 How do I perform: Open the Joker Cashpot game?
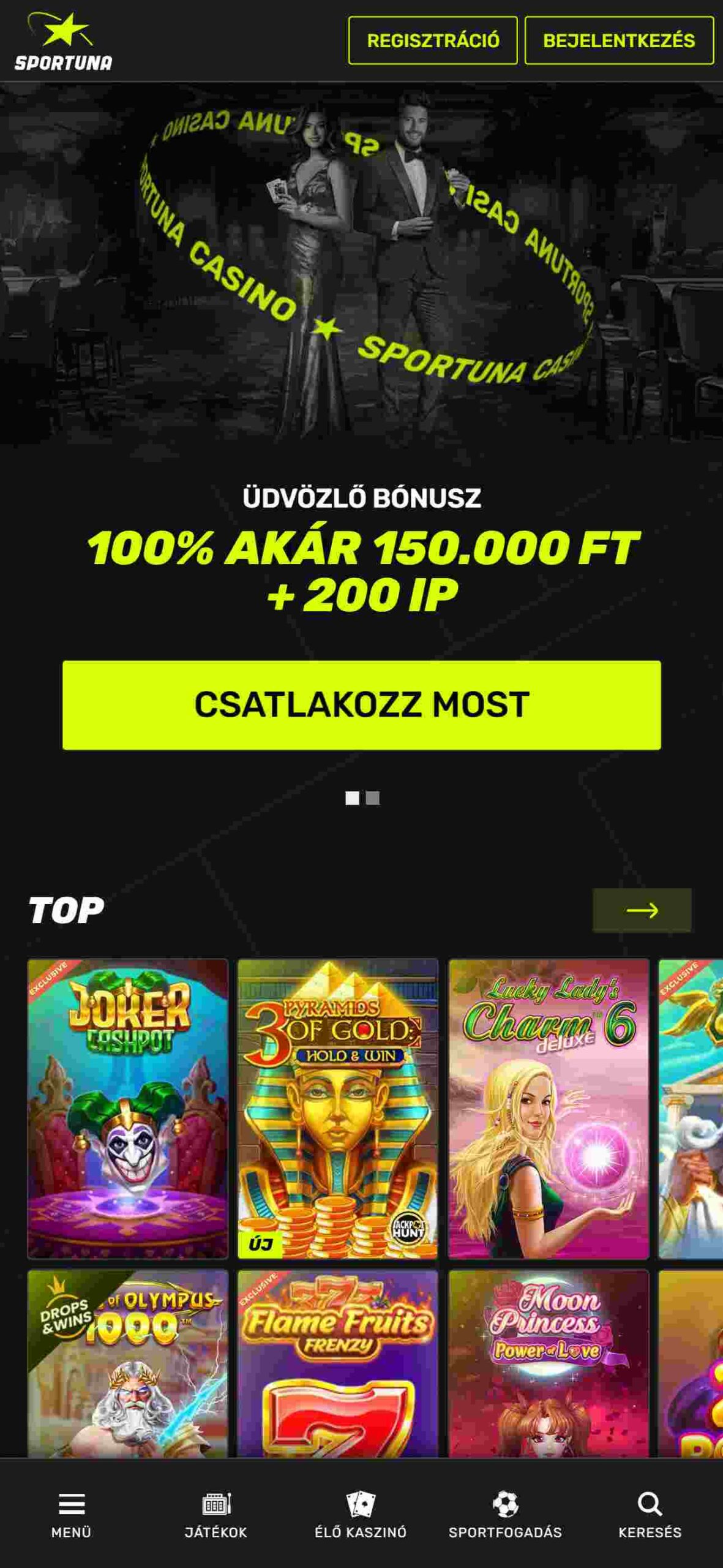[x=127, y=1108]
